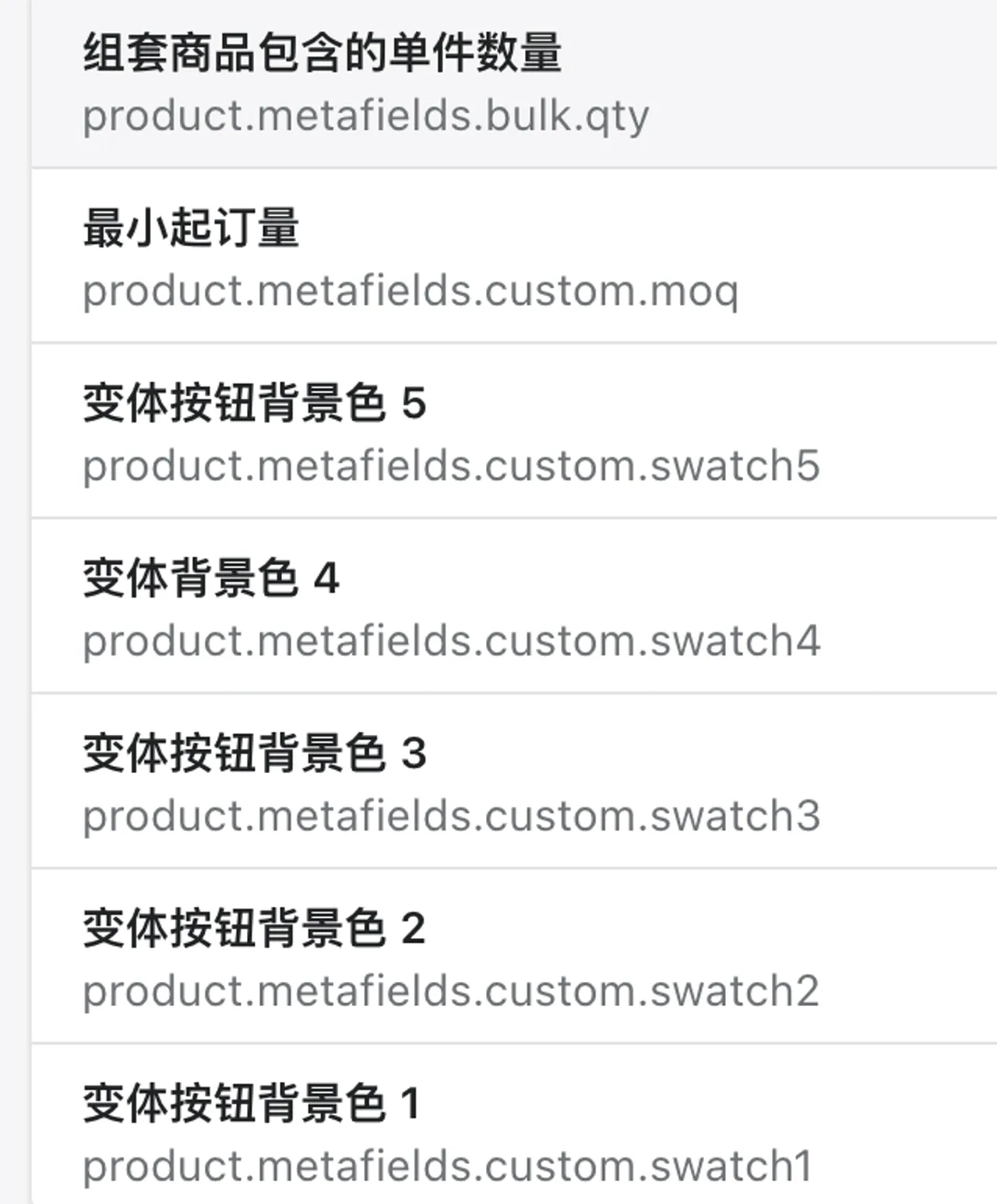Screen dimensions: 997x1204
Task: Pick the swatch4 variant background color row
Action: (x=498, y=608)
